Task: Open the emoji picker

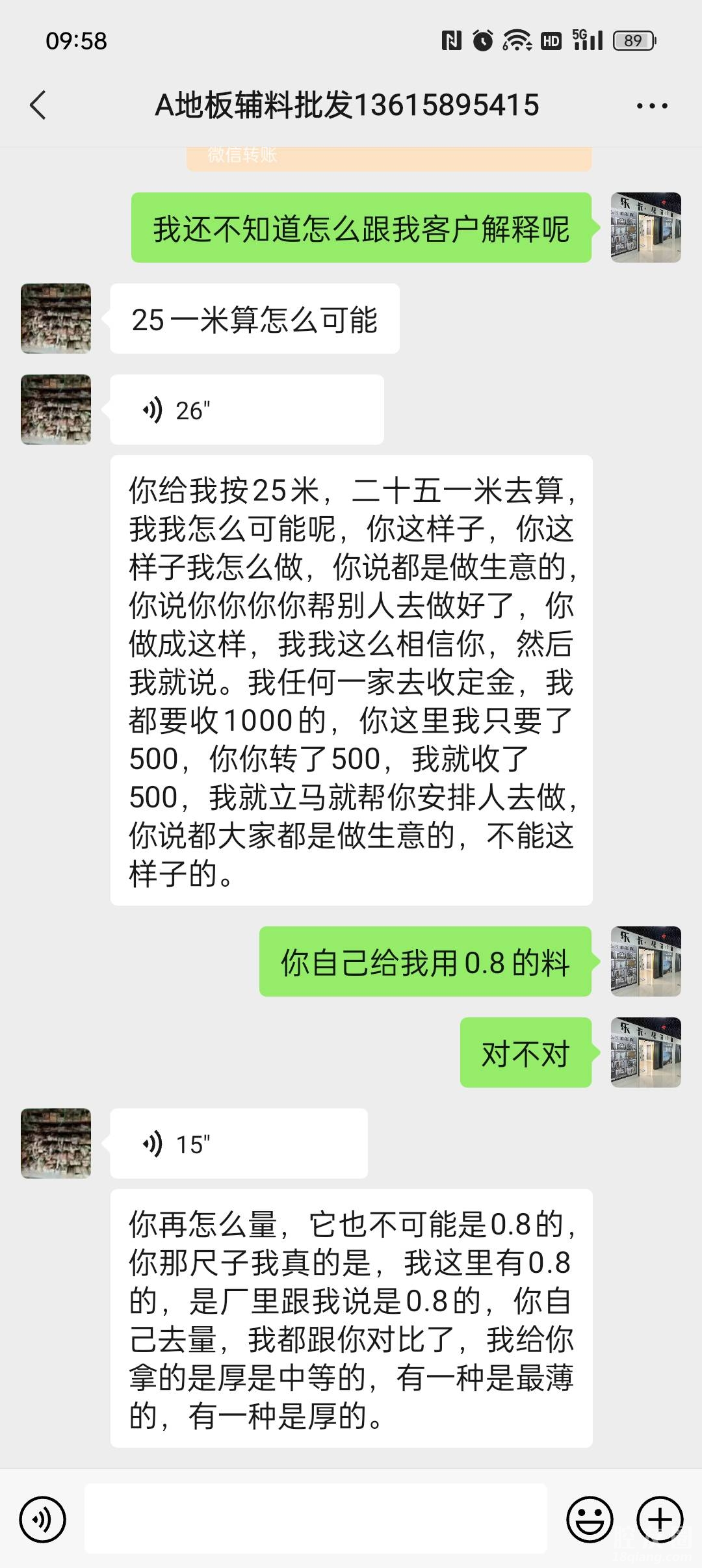Action: (x=590, y=1520)
